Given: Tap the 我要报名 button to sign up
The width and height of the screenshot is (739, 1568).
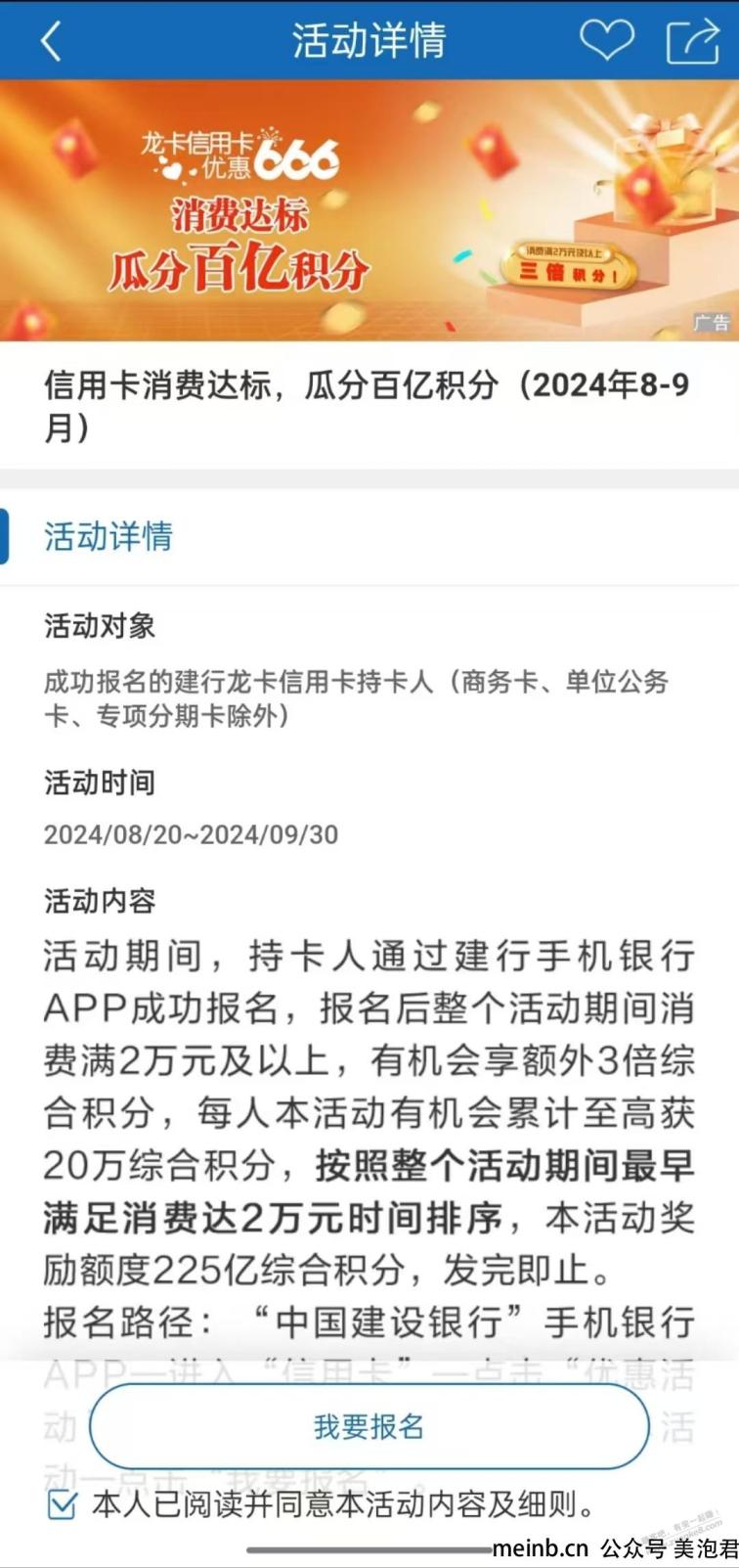Looking at the screenshot, I should click(x=369, y=1426).
